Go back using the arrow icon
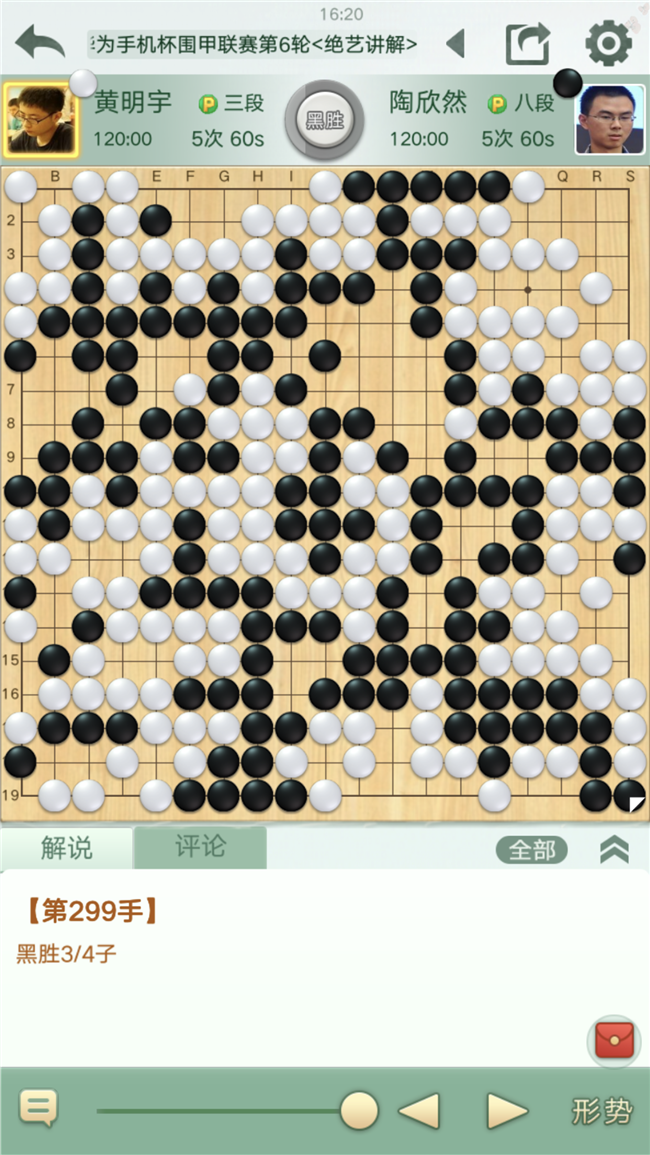This screenshot has width=650, height=1155. [x=40, y=43]
